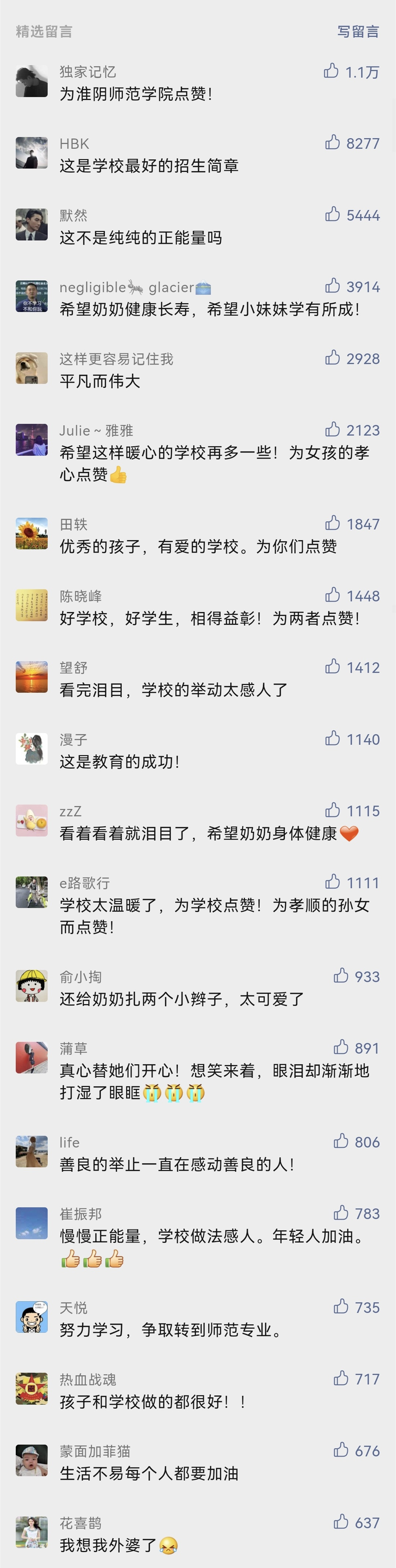Like 这样更容易记住我's comment 平凡而伟大
396x1568 pixels.
tap(332, 358)
